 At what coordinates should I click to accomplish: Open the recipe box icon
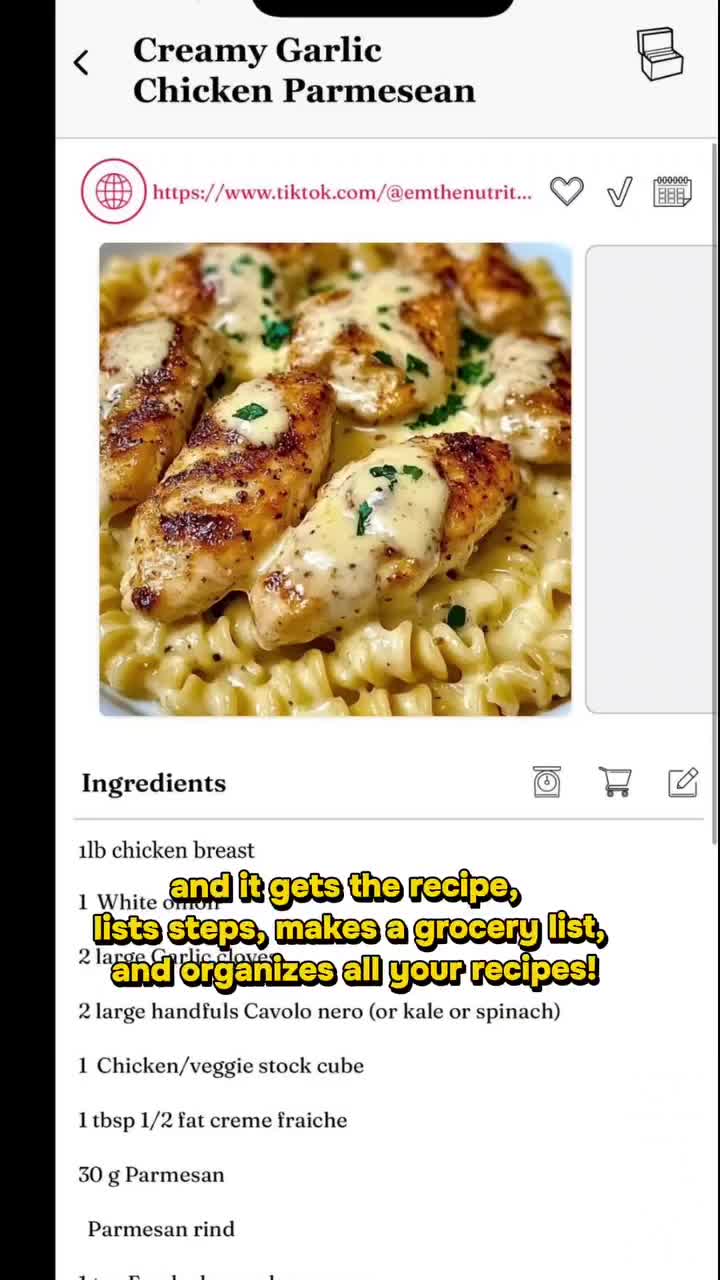pos(660,54)
